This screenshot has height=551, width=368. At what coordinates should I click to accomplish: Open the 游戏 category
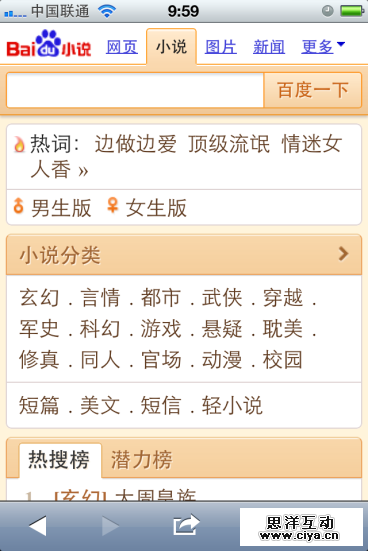click(x=161, y=329)
